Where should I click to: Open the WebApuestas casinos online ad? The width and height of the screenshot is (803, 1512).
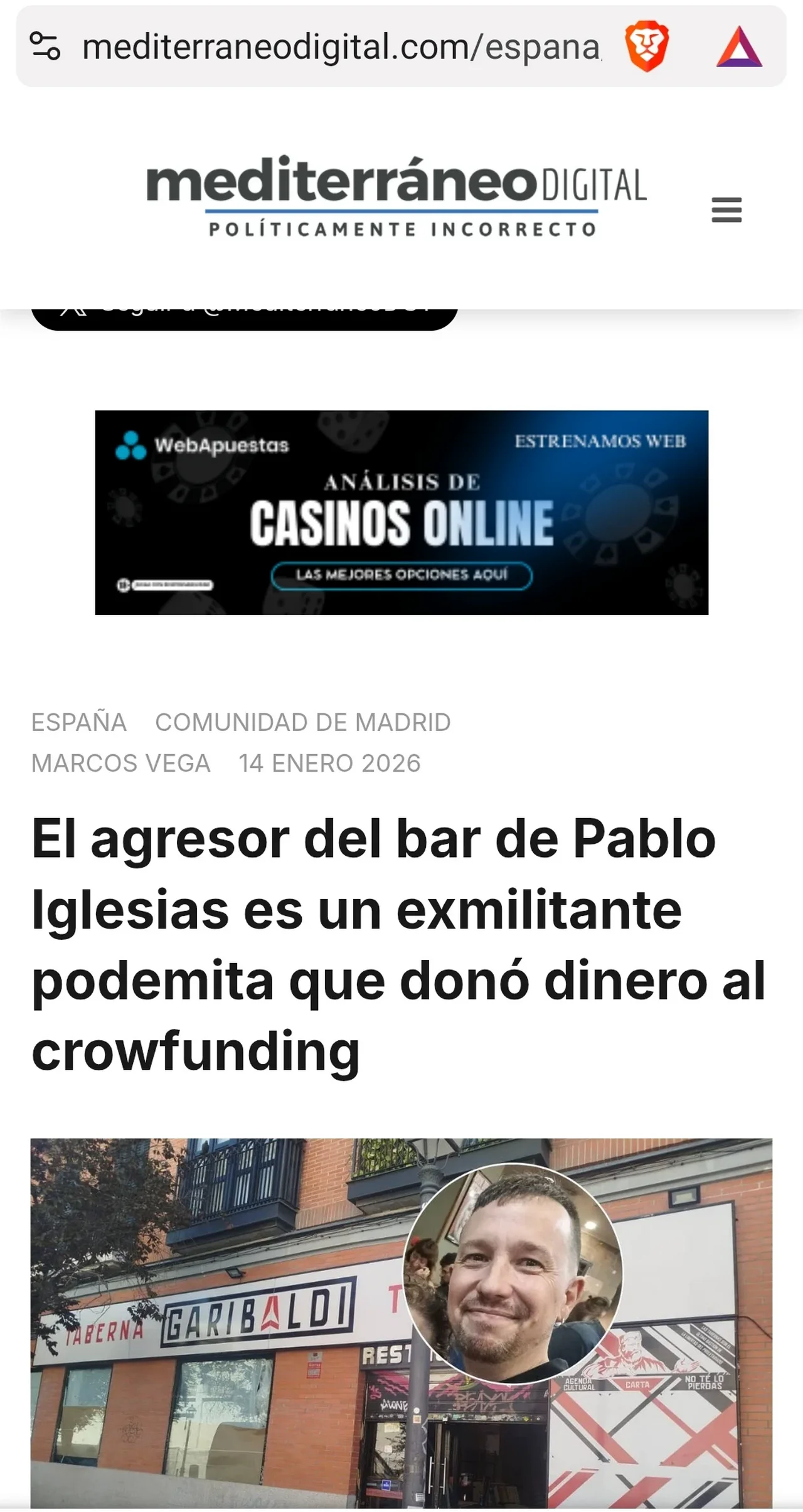tap(401, 513)
